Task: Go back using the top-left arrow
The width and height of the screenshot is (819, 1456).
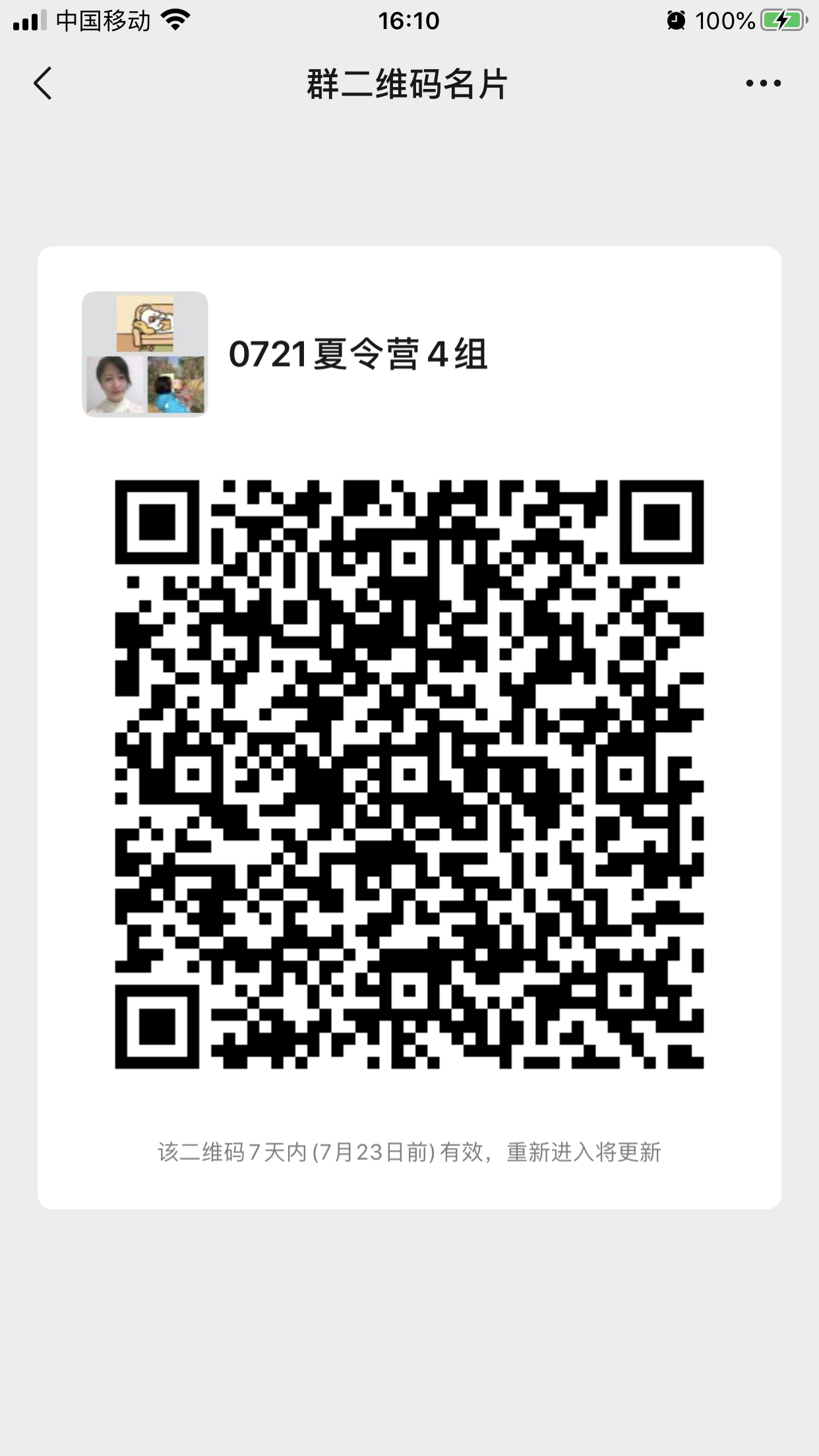Action: (43, 84)
